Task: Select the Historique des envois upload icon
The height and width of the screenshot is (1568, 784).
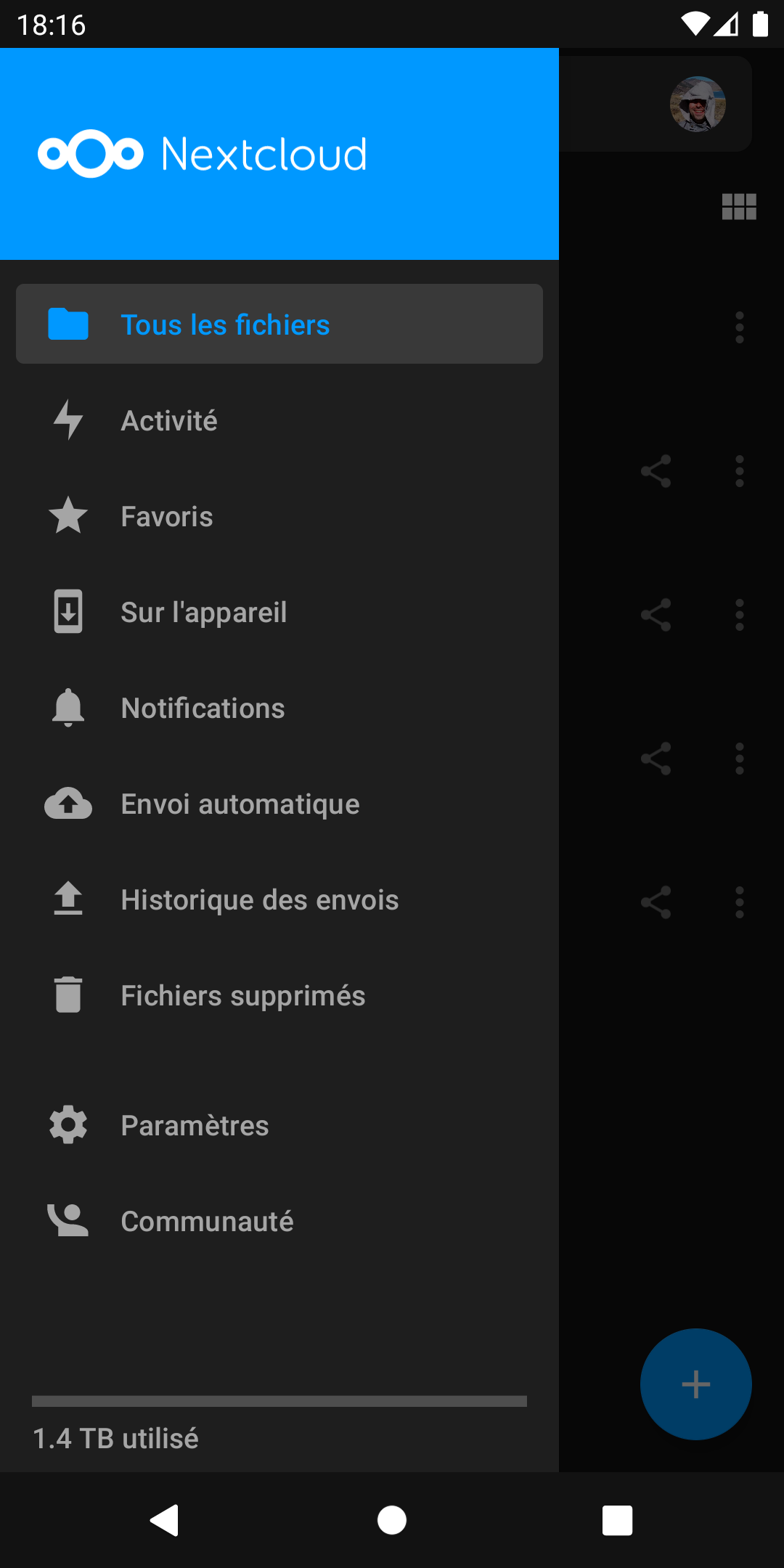Action: point(68,899)
